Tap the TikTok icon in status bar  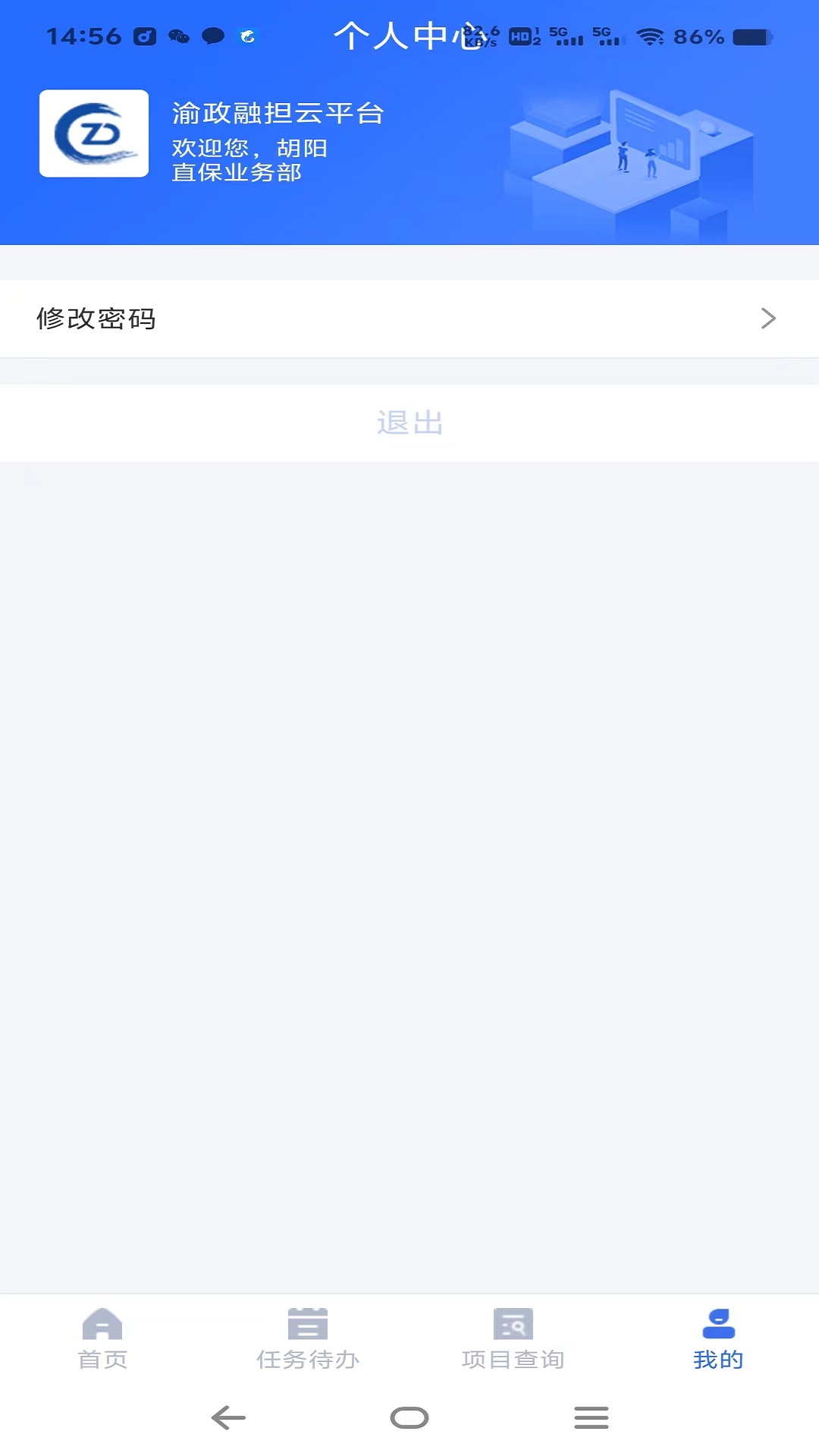tap(141, 35)
